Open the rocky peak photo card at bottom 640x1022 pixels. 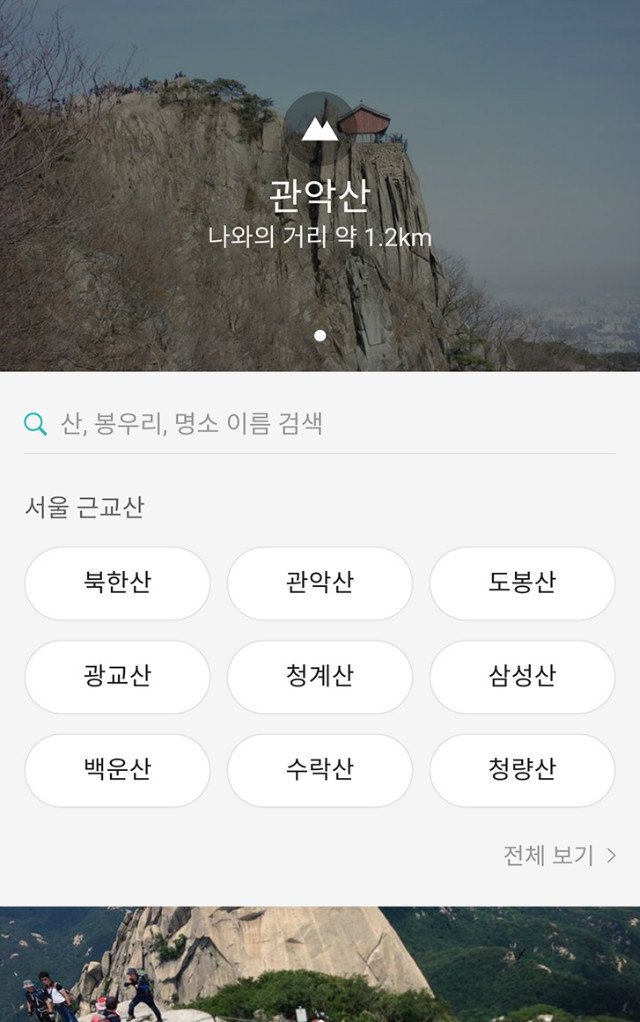[x=320, y=964]
